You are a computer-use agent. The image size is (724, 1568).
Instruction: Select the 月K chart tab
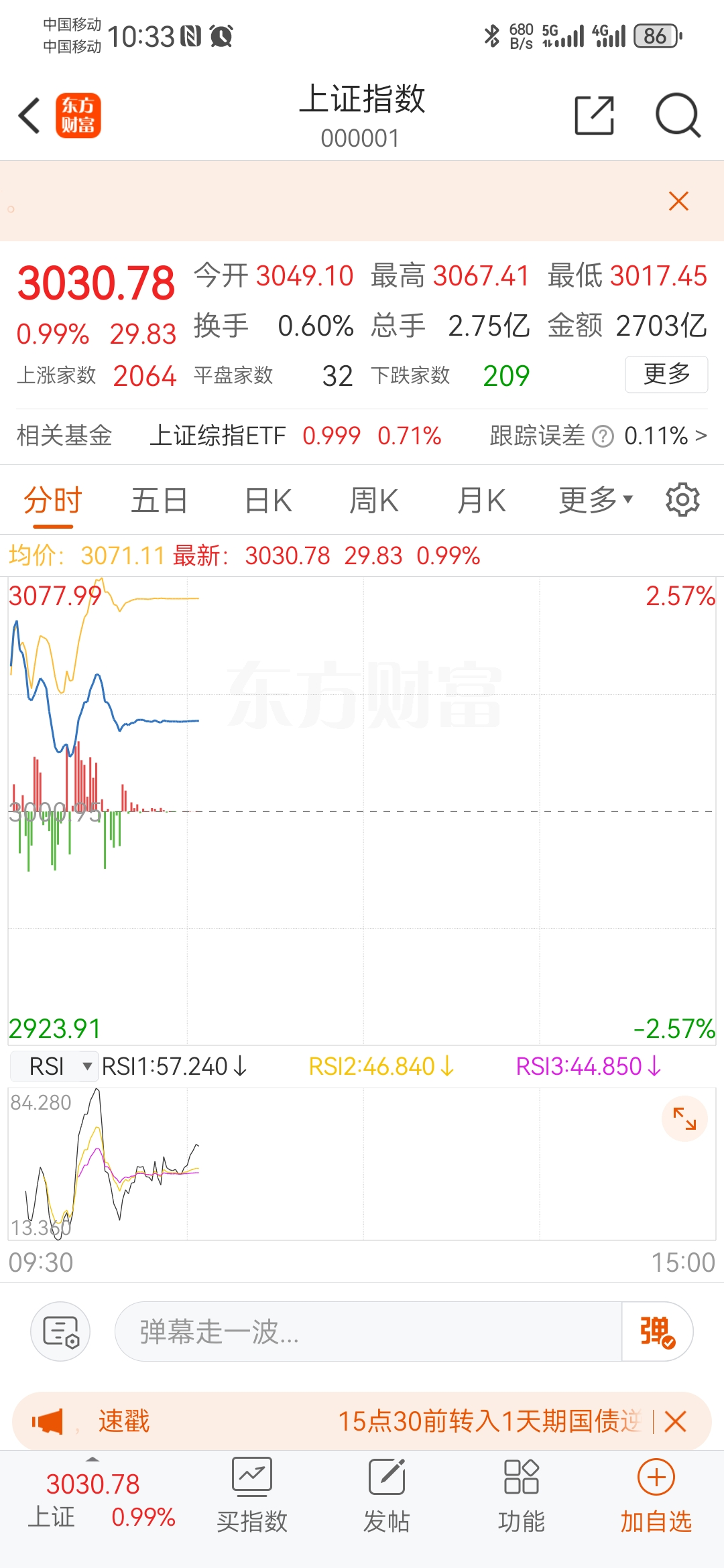click(481, 501)
